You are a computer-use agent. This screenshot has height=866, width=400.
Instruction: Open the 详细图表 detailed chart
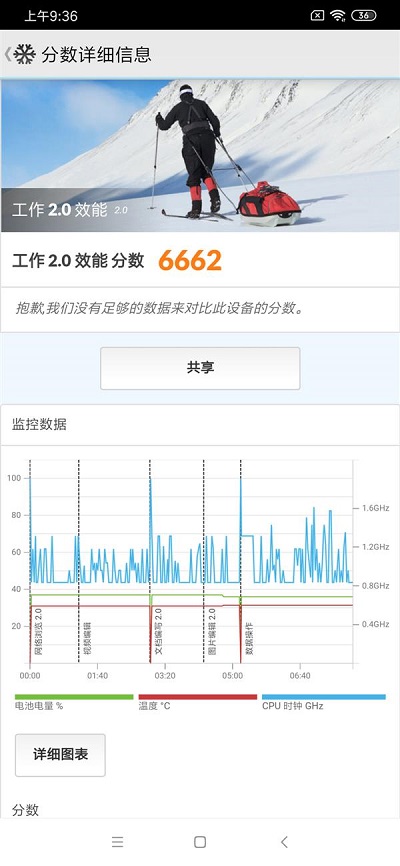click(x=60, y=755)
